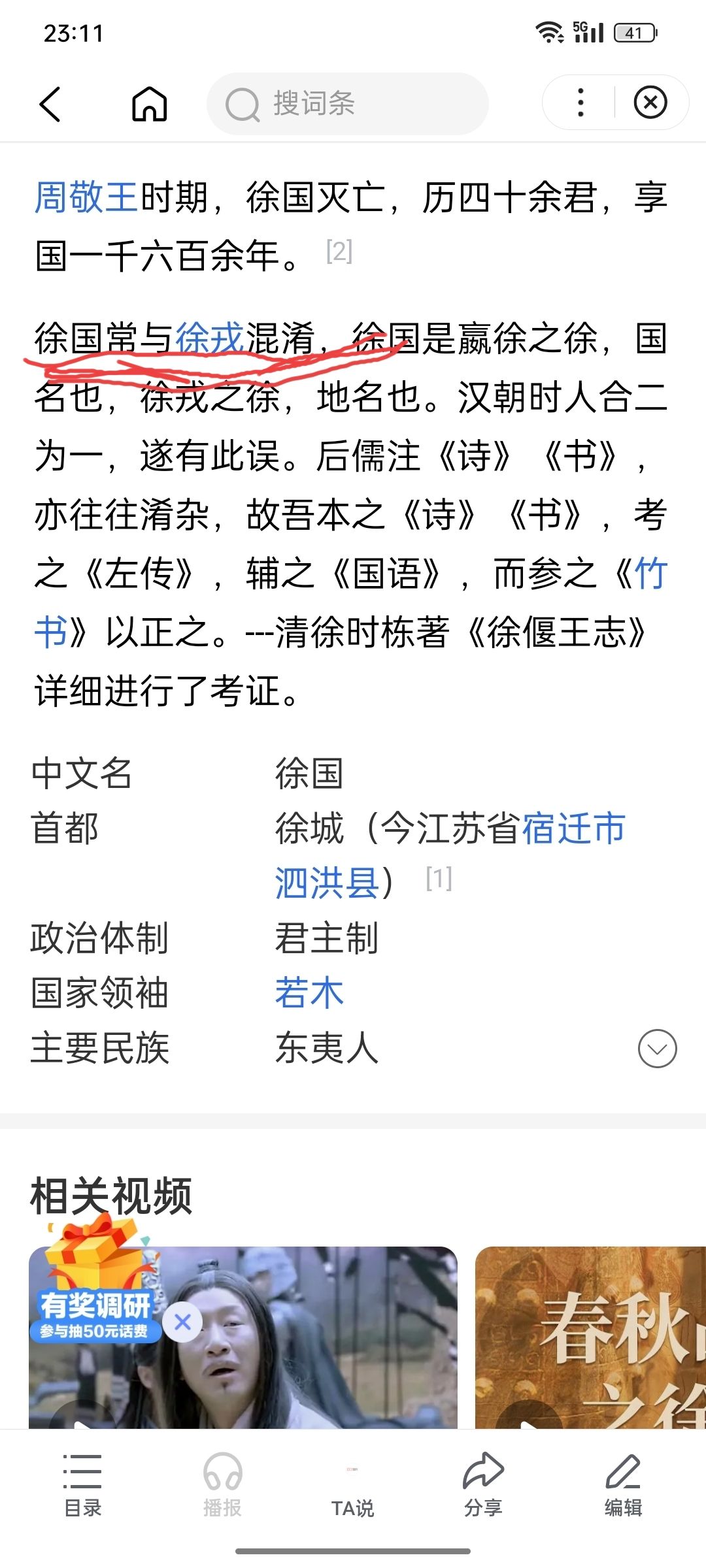Close the mini program with the X icon

[x=650, y=103]
